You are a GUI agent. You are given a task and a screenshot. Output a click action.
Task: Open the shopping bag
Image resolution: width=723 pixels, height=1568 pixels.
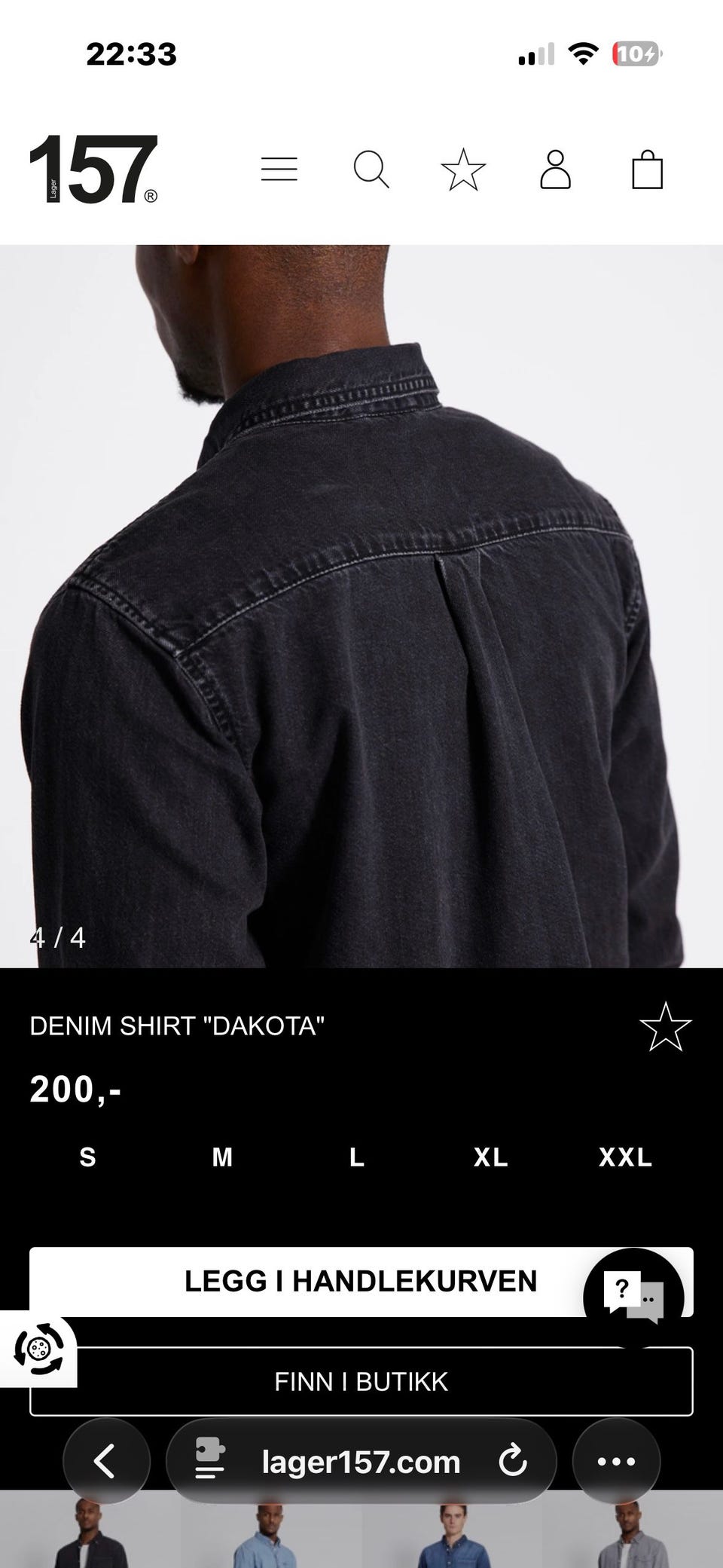point(647,170)
